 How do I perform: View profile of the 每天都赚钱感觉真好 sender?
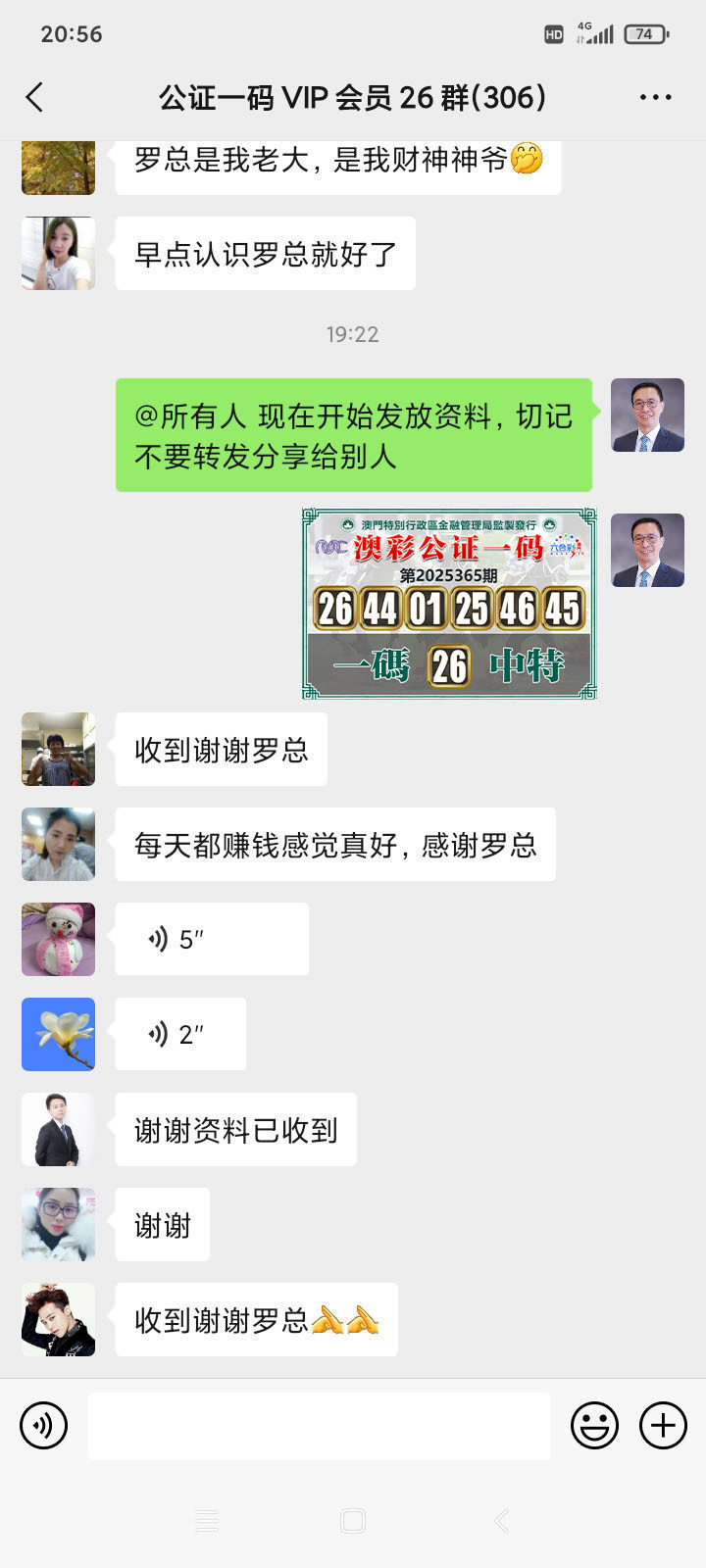(x=59, y=844)
